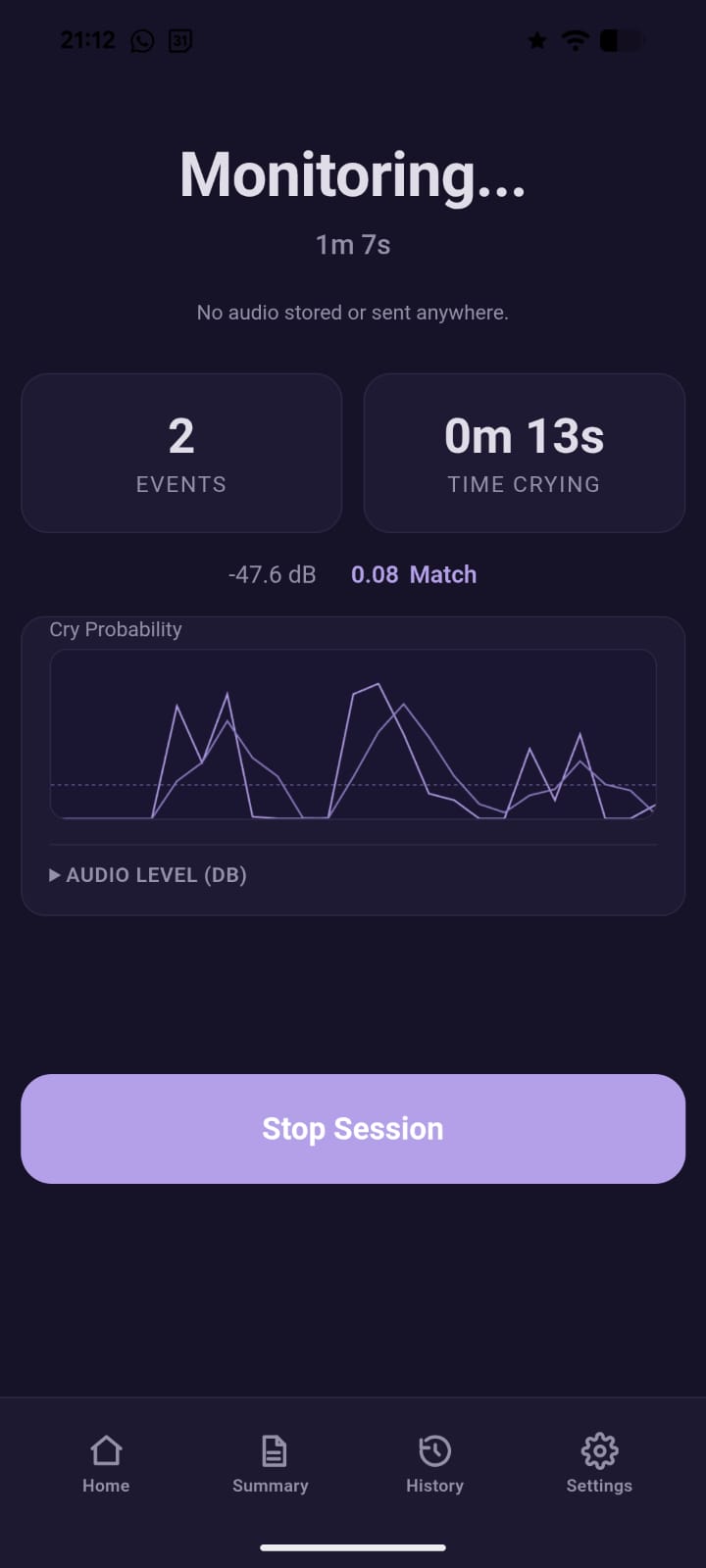Switch to the History tab label
Screen dimensions: 706x1568
pyautogui.click(x=433, y=1485)
